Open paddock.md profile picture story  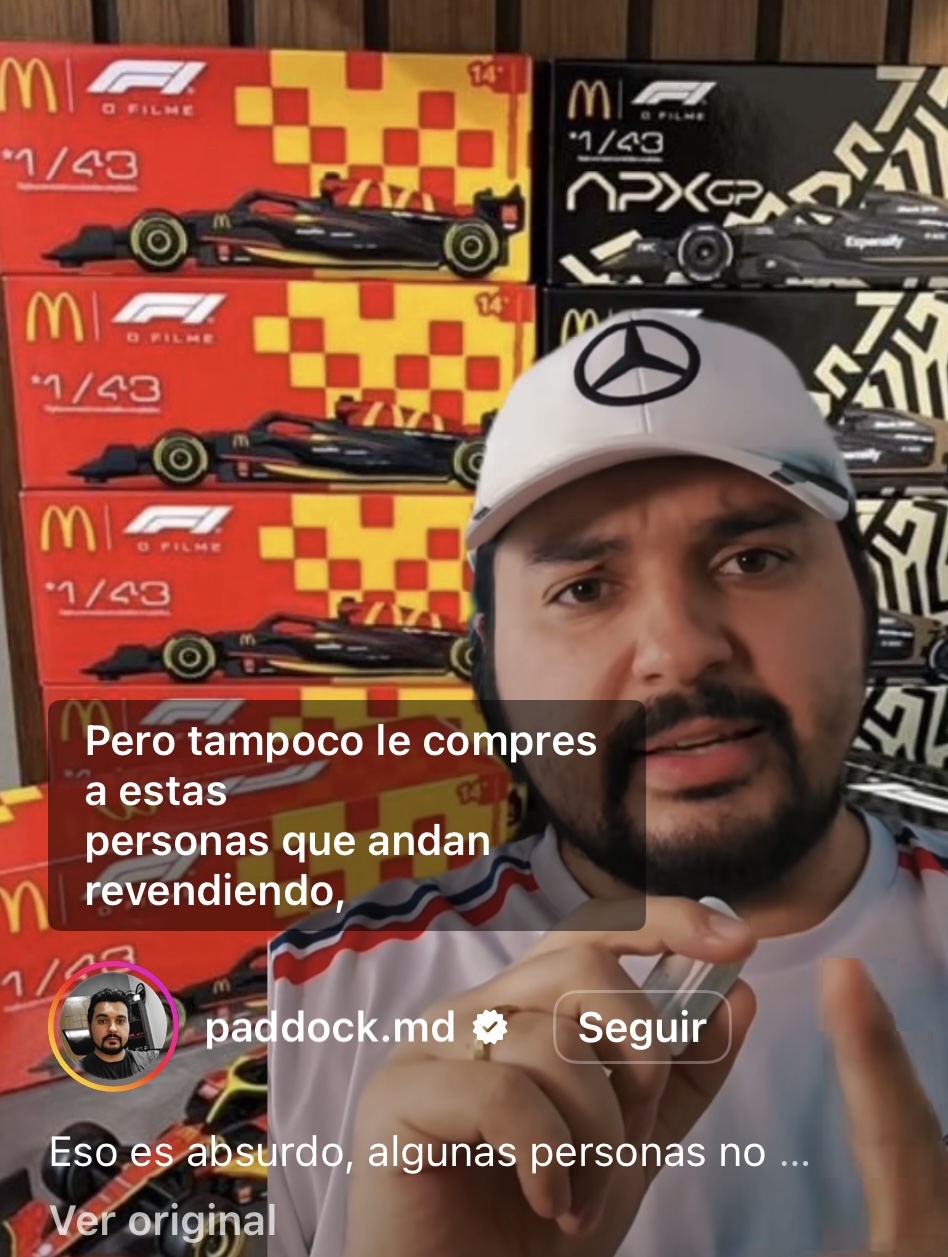[x=112, y=1027]
